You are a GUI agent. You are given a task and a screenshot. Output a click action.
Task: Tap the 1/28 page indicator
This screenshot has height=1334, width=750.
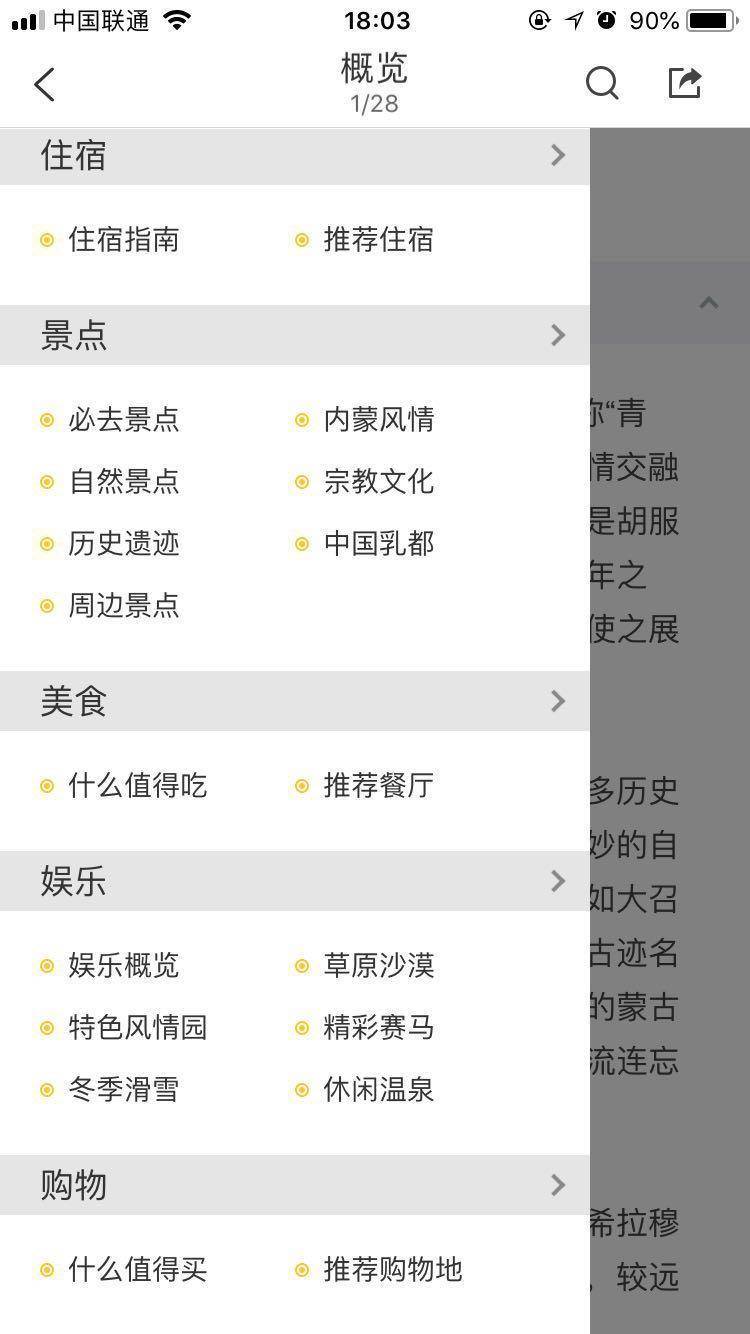[375, 103]
